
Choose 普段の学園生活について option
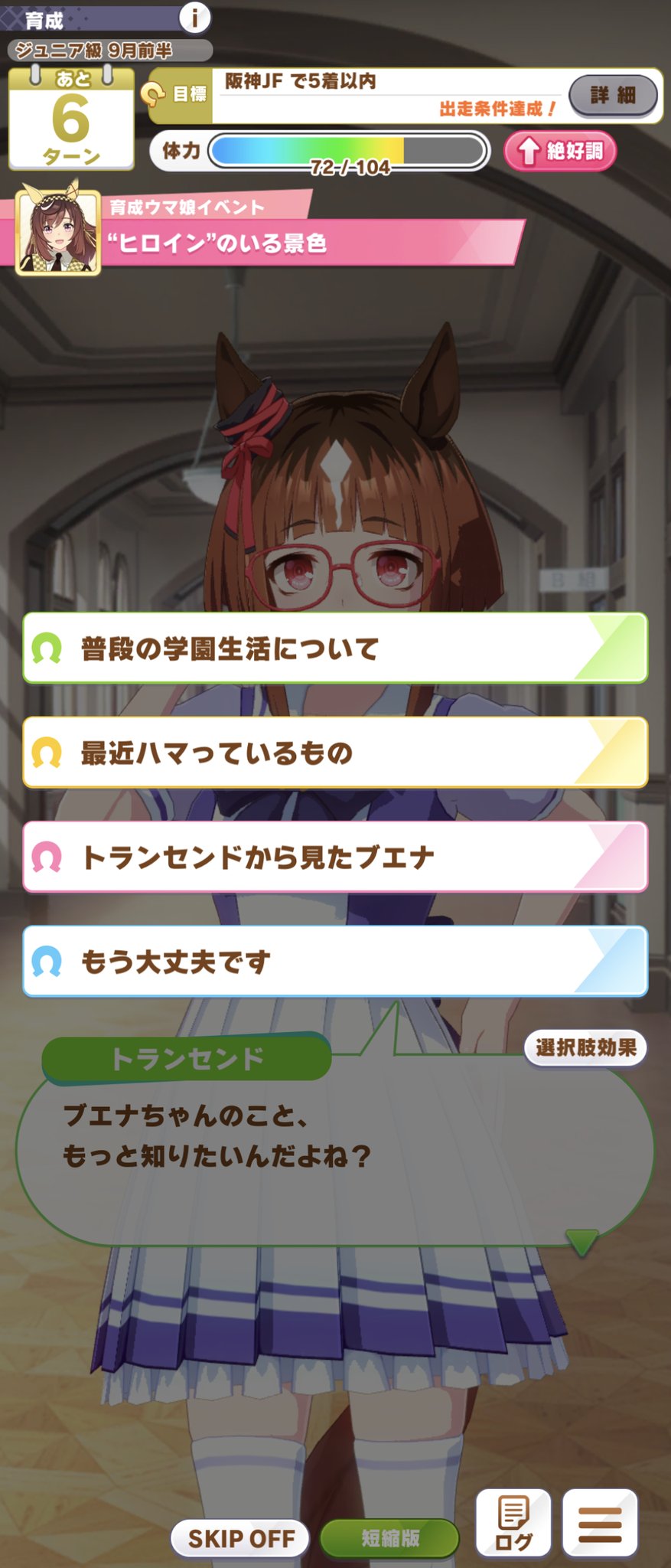(335, 648)
